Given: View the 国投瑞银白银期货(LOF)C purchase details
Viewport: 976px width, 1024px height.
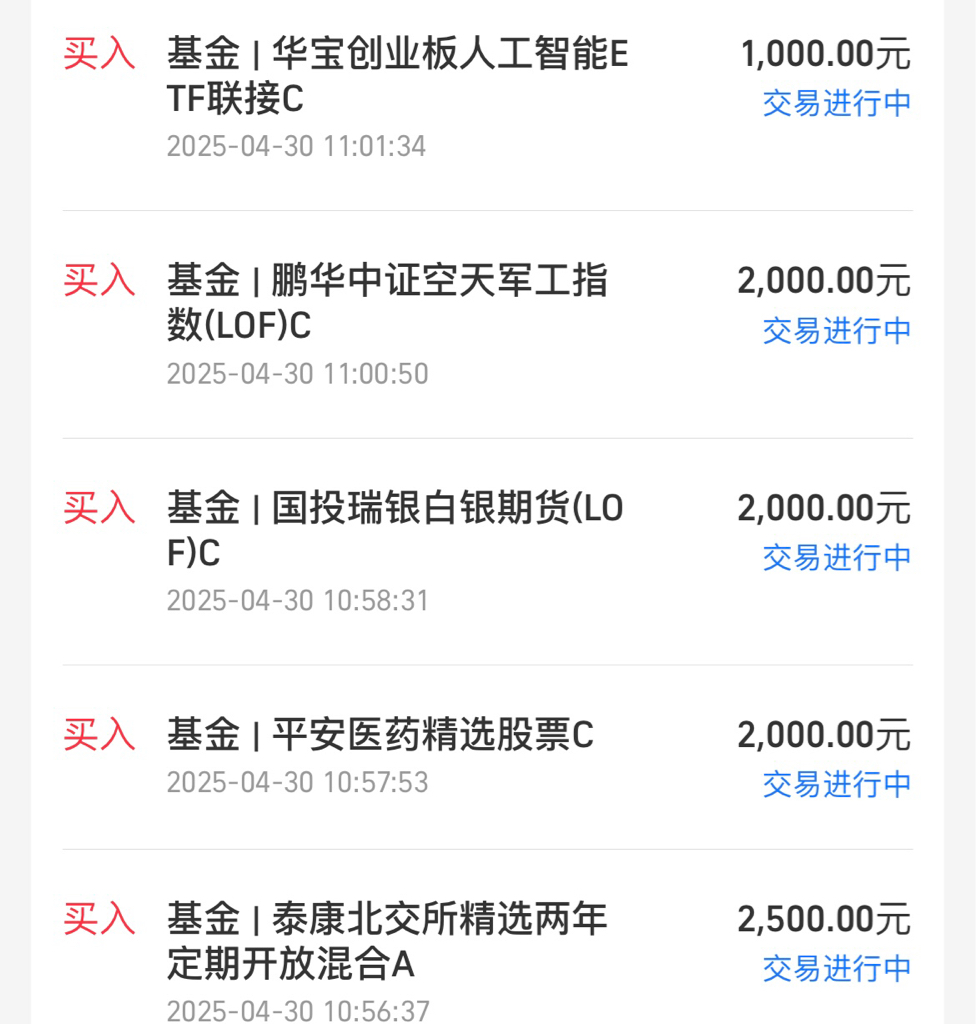Looking at the screenshot, I should pos(395,531).
